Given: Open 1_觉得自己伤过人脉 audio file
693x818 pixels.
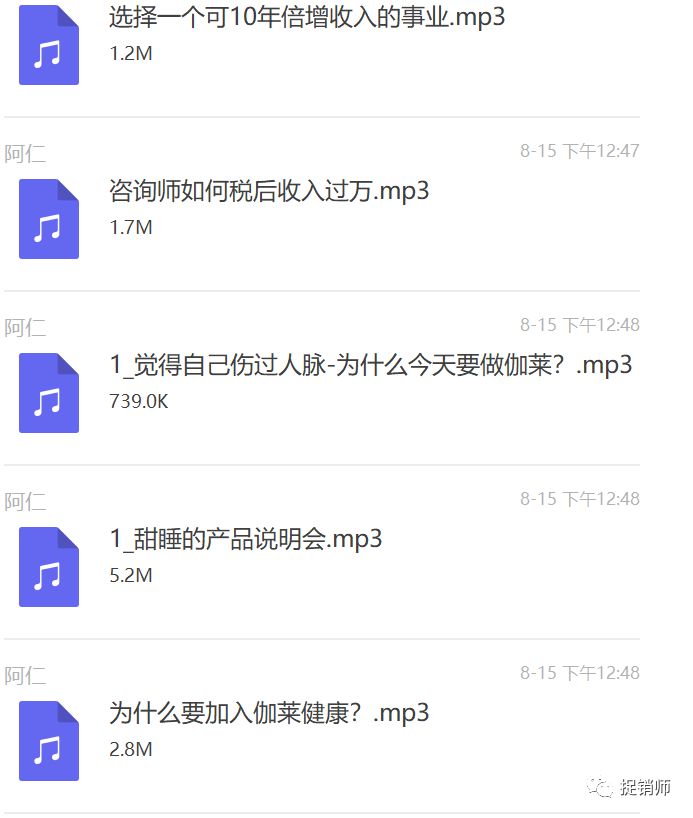Looking at the screenshot, I should (x=370, y=365).
